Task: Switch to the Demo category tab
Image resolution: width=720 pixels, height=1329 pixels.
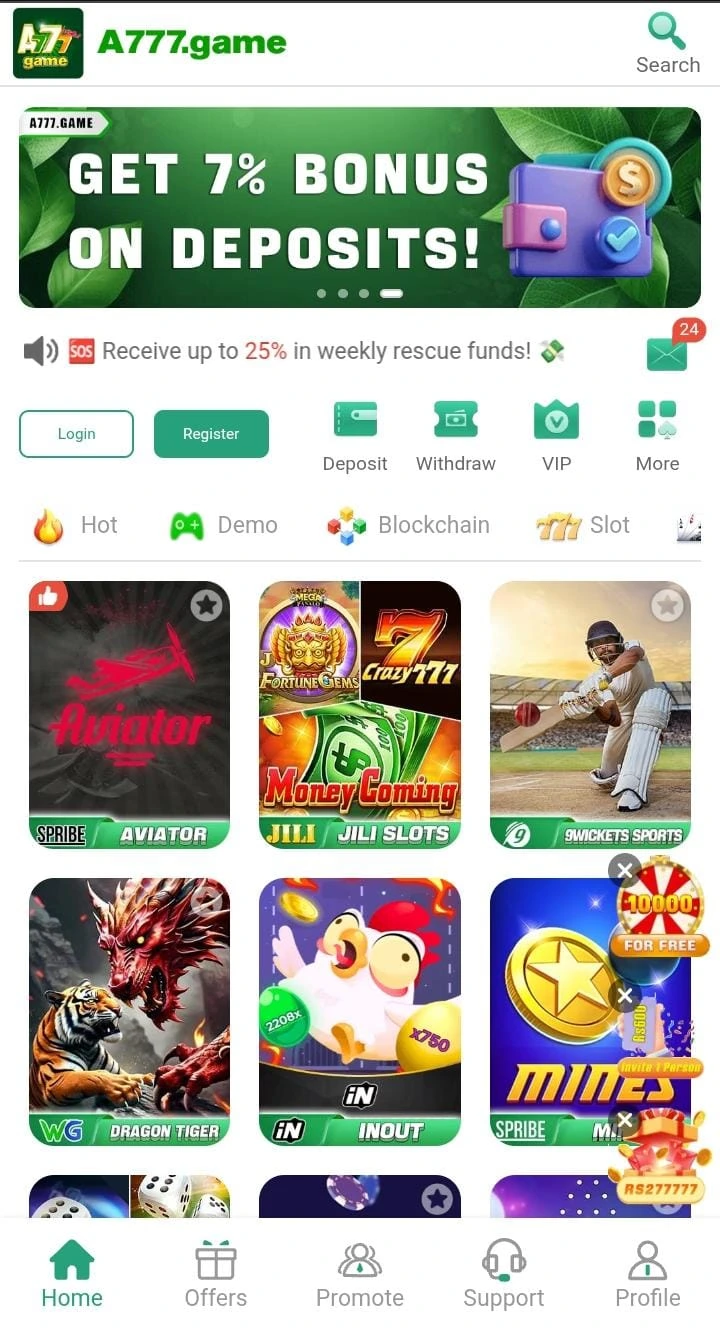Action: click(x=224, y=525)
